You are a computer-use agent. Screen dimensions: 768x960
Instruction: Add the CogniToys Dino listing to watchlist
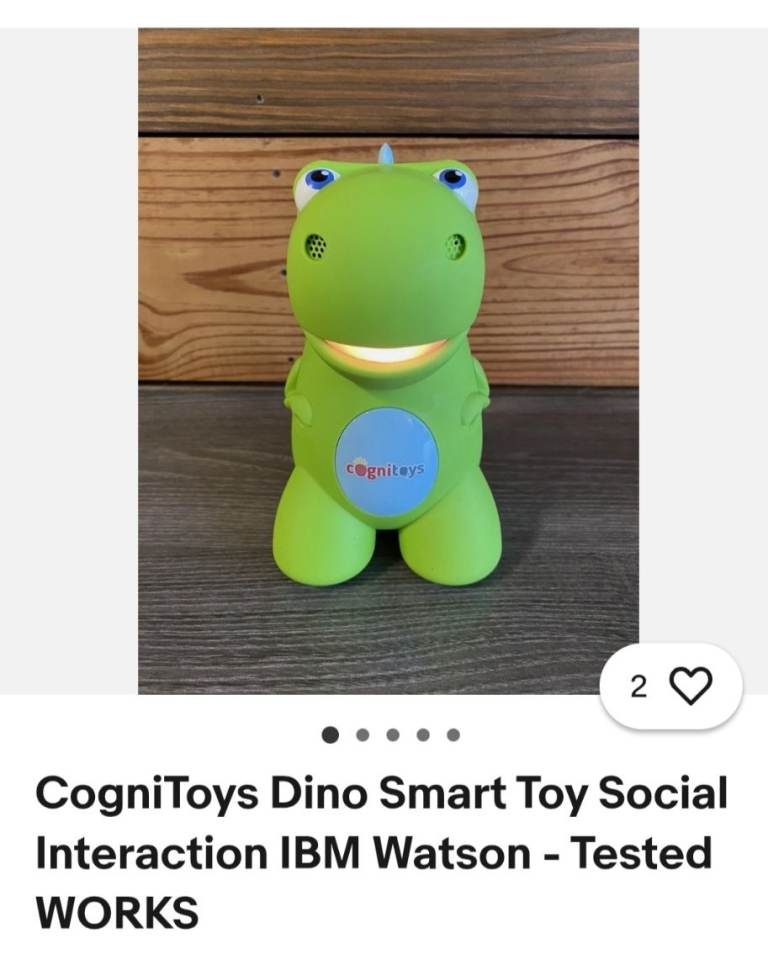pyautogui.click(x=689, y=686)
